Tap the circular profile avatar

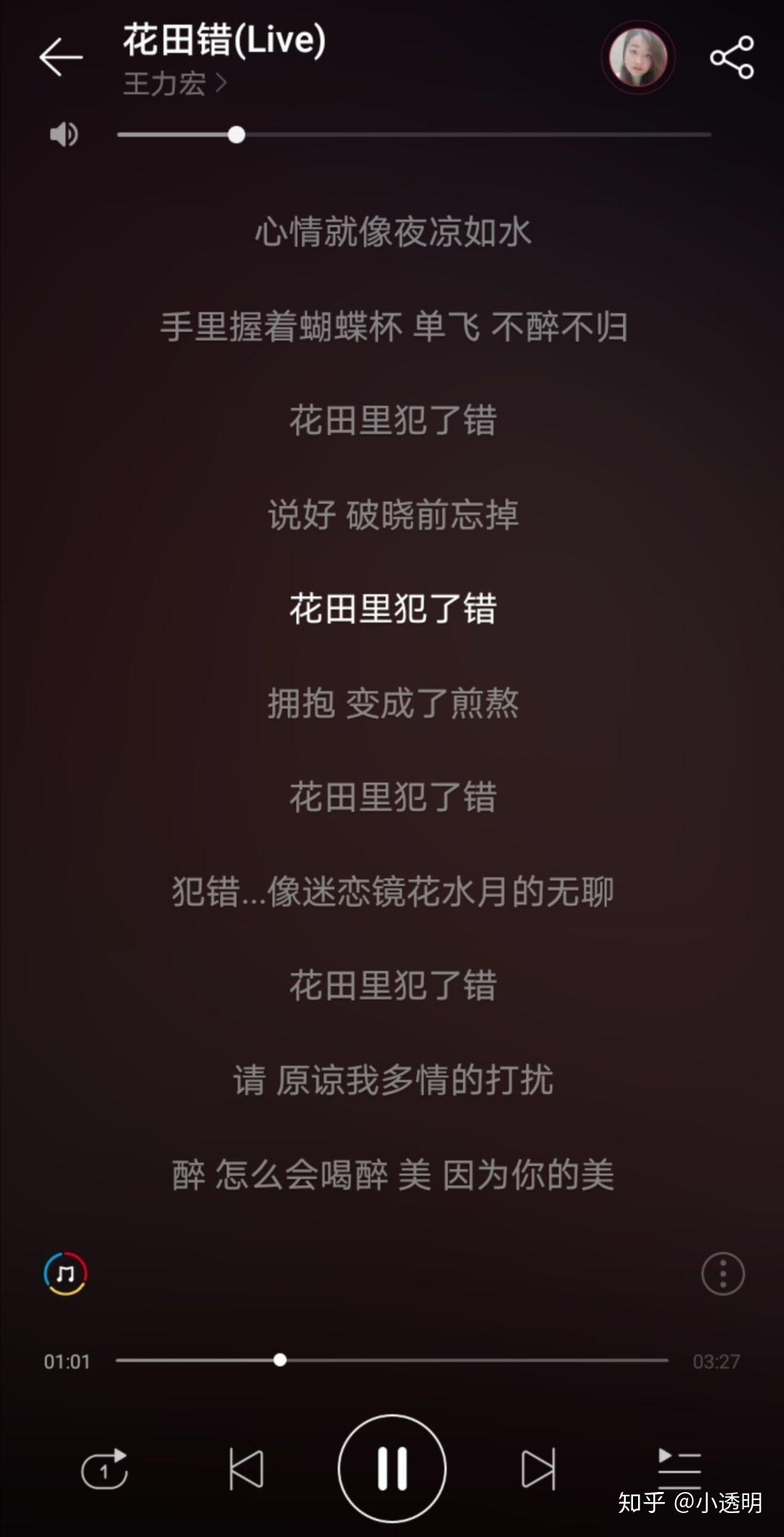coord(638,57)
